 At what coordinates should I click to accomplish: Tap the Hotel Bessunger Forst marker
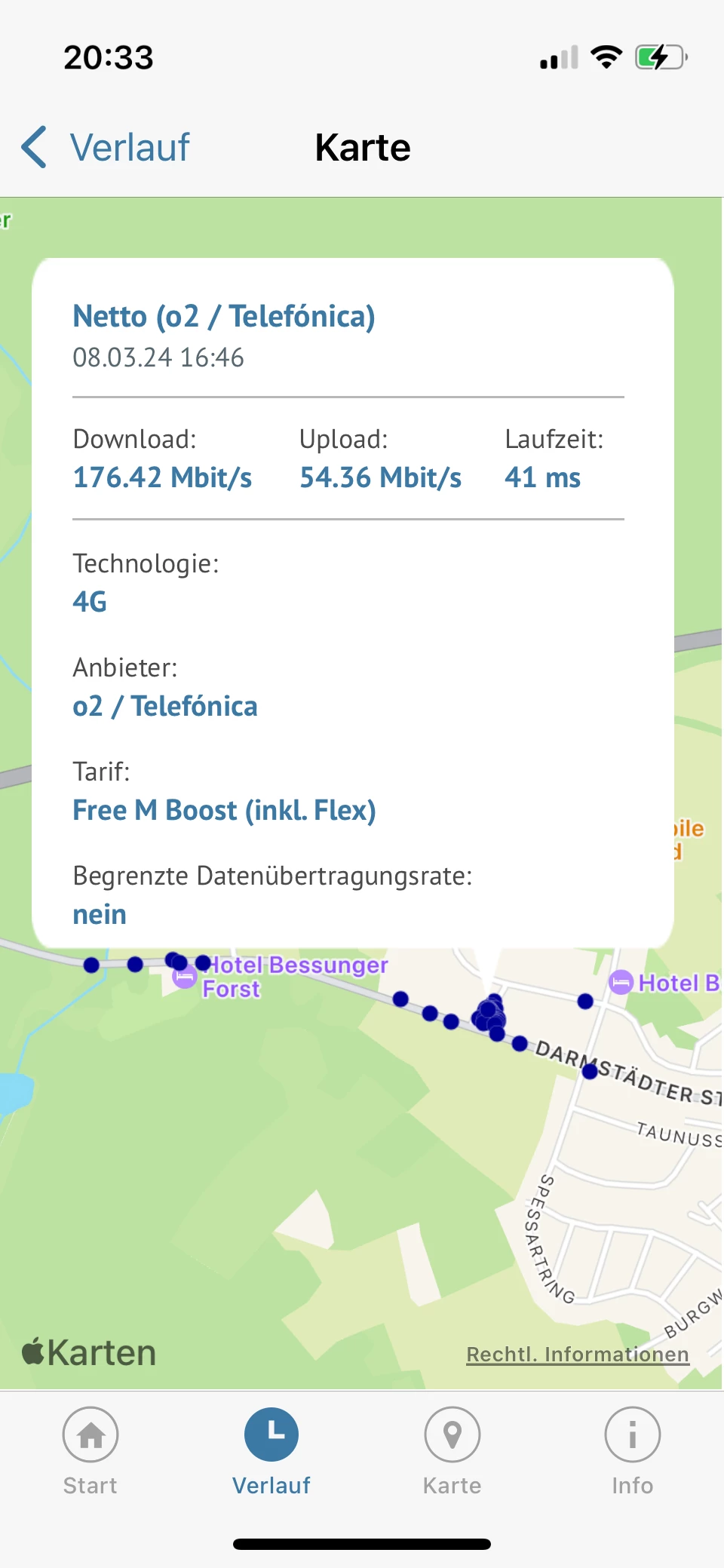coord(186,977)
